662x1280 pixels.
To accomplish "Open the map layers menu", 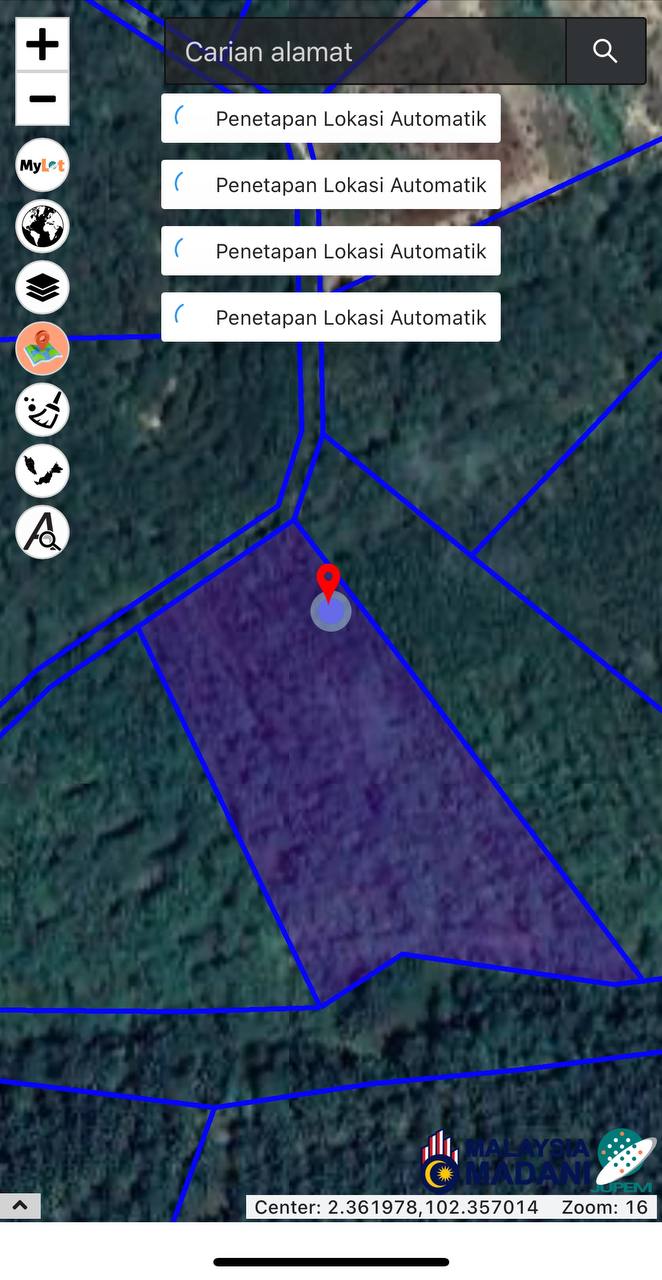I will click(x=42, y=288).
